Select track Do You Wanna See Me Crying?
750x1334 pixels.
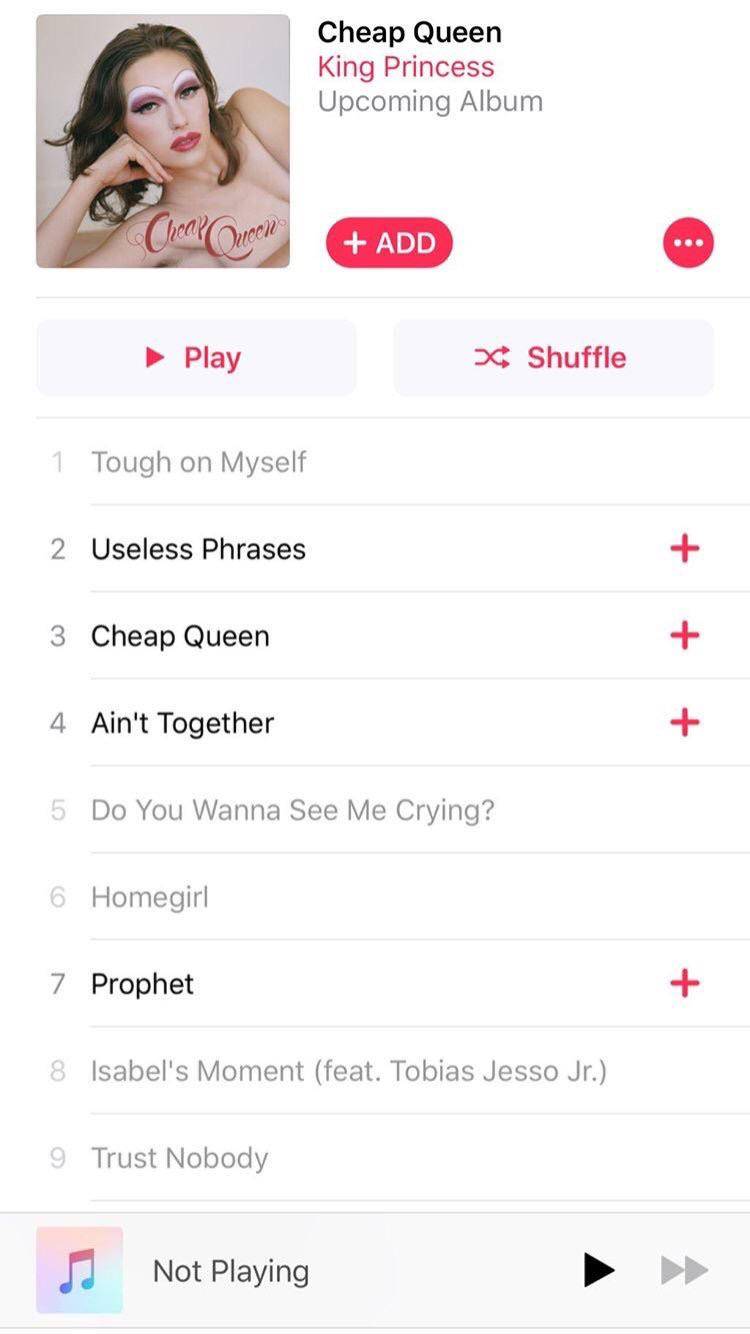click(293, 810)
